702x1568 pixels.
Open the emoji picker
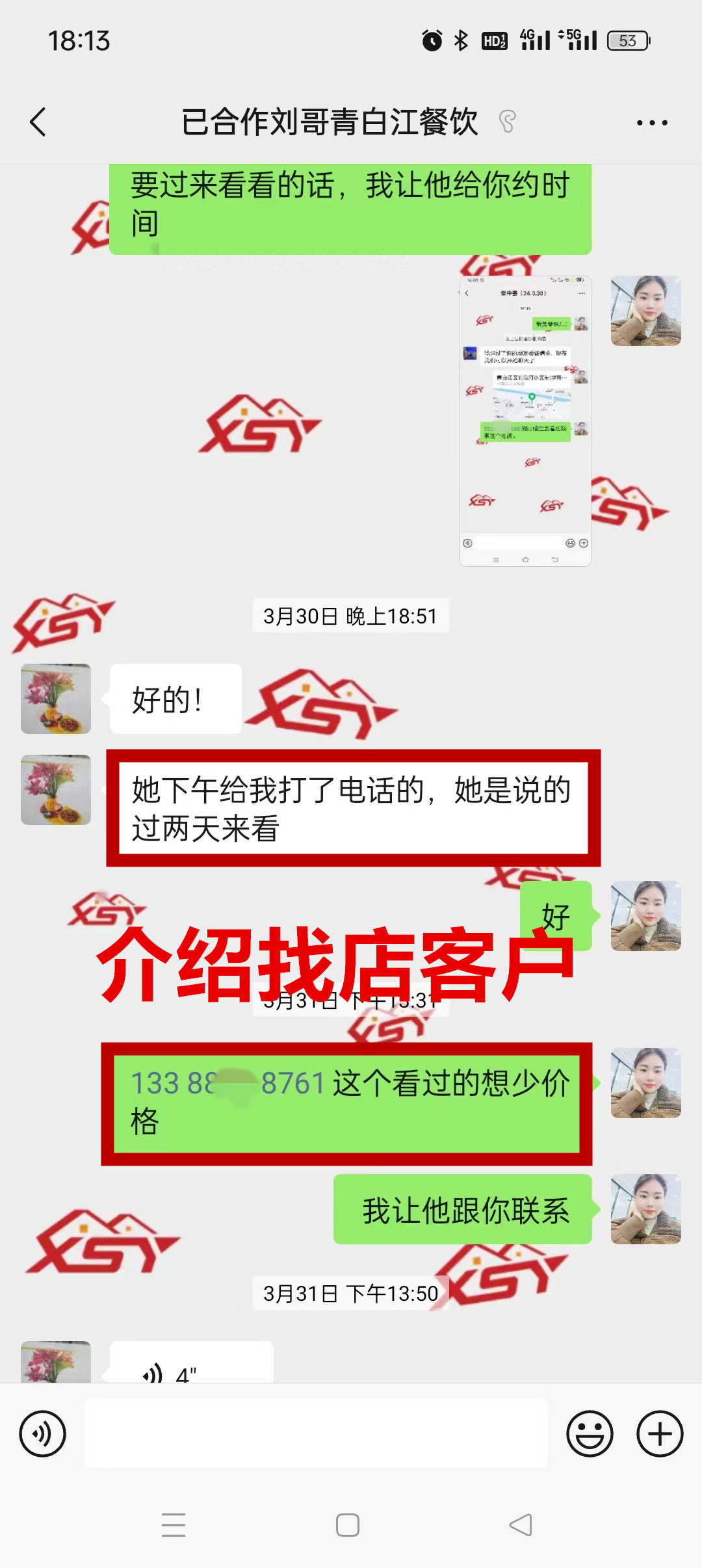click(x=590, y=1433)
